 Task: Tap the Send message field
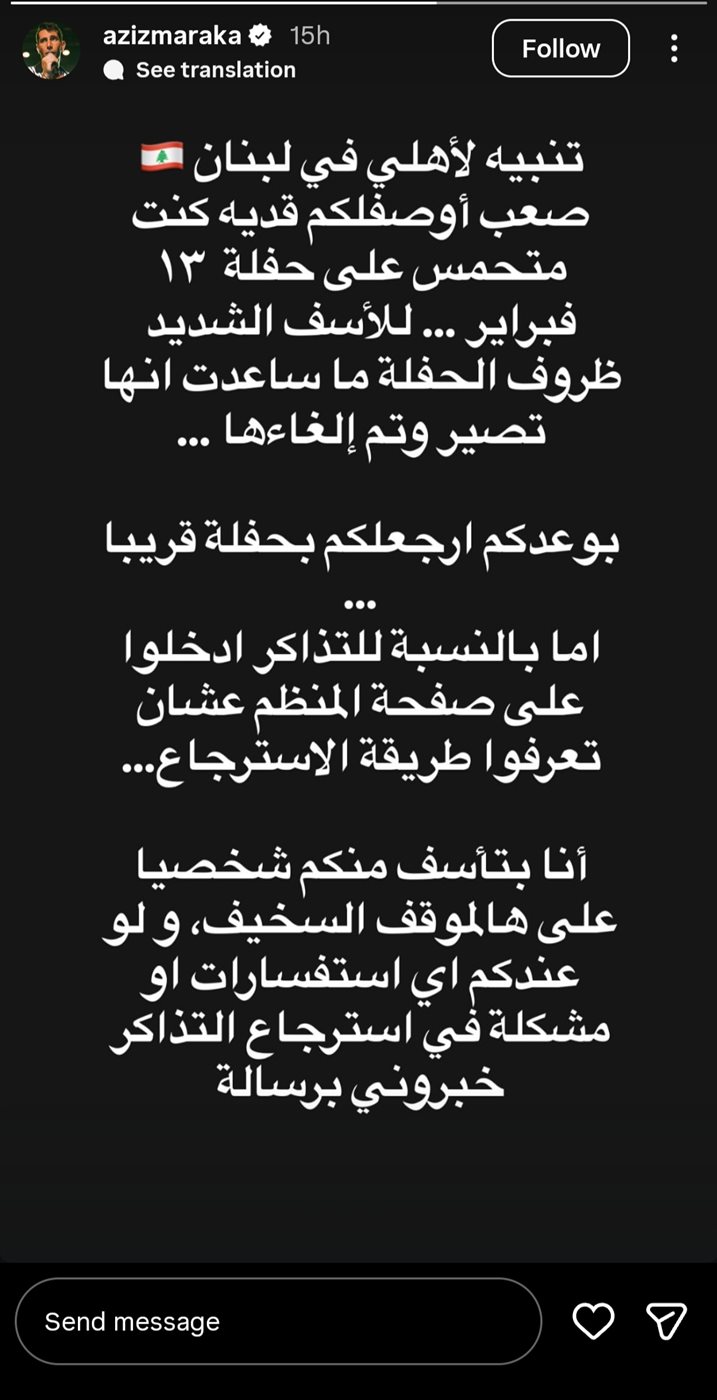coord(278,1322)
